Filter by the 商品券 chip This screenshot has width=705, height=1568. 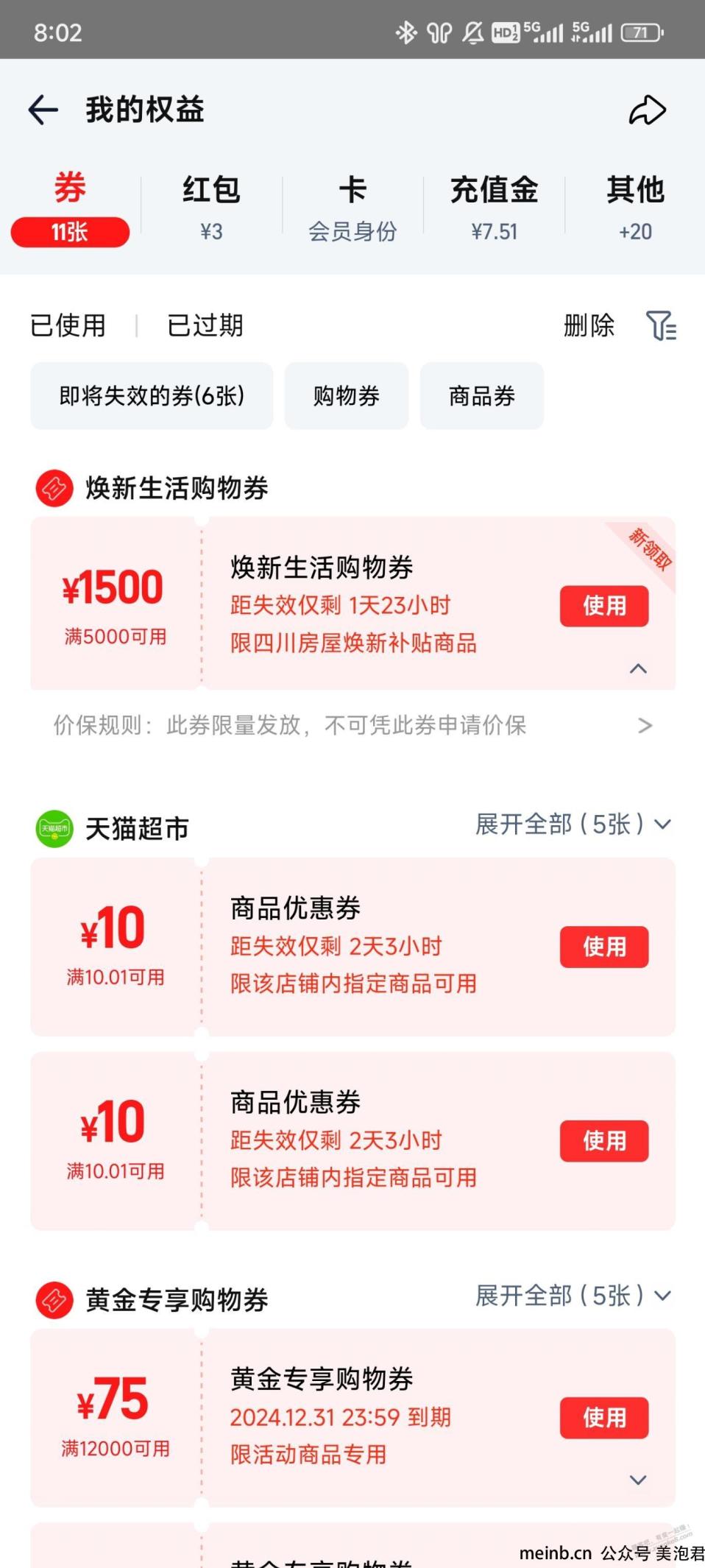pyautogui.click(x=482, y=396)
